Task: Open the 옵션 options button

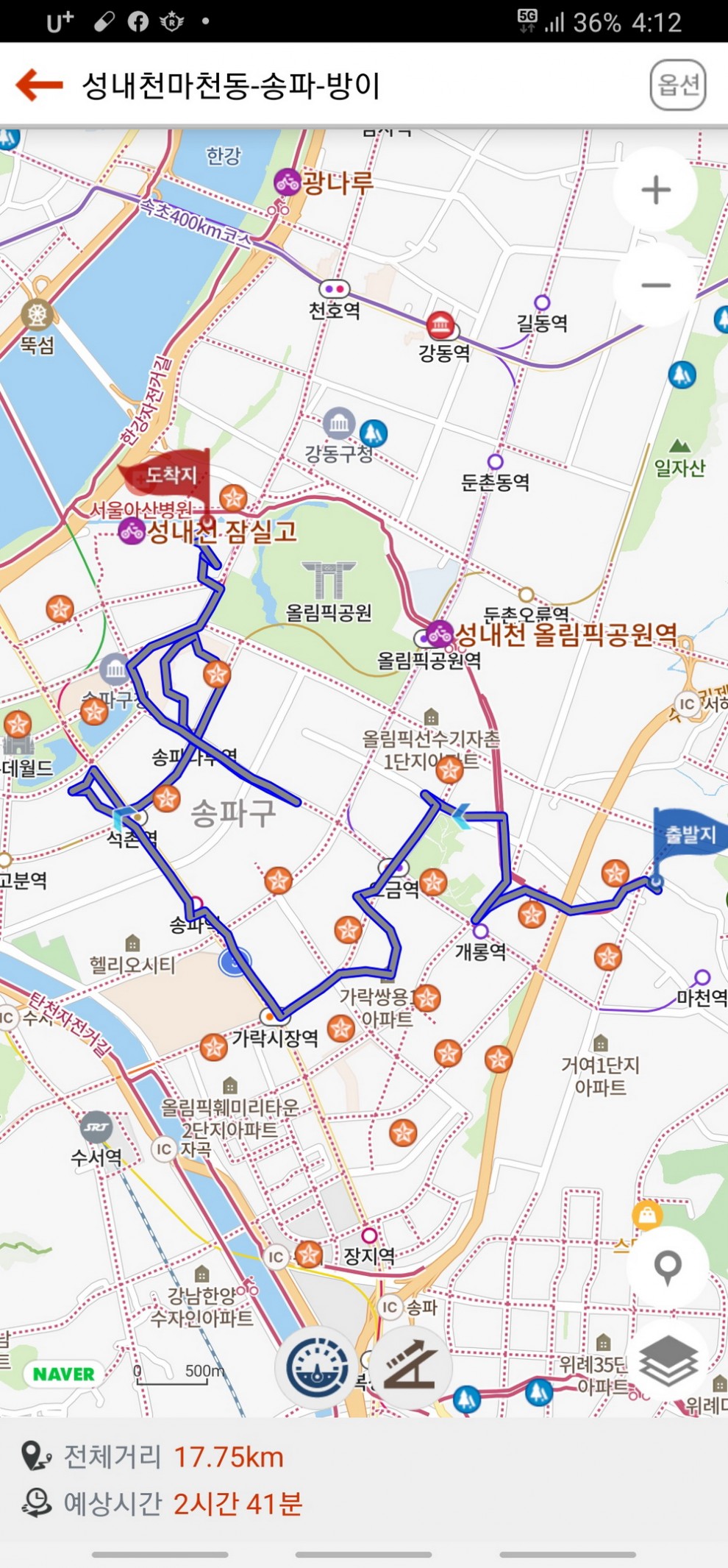Action: point(677,85)
